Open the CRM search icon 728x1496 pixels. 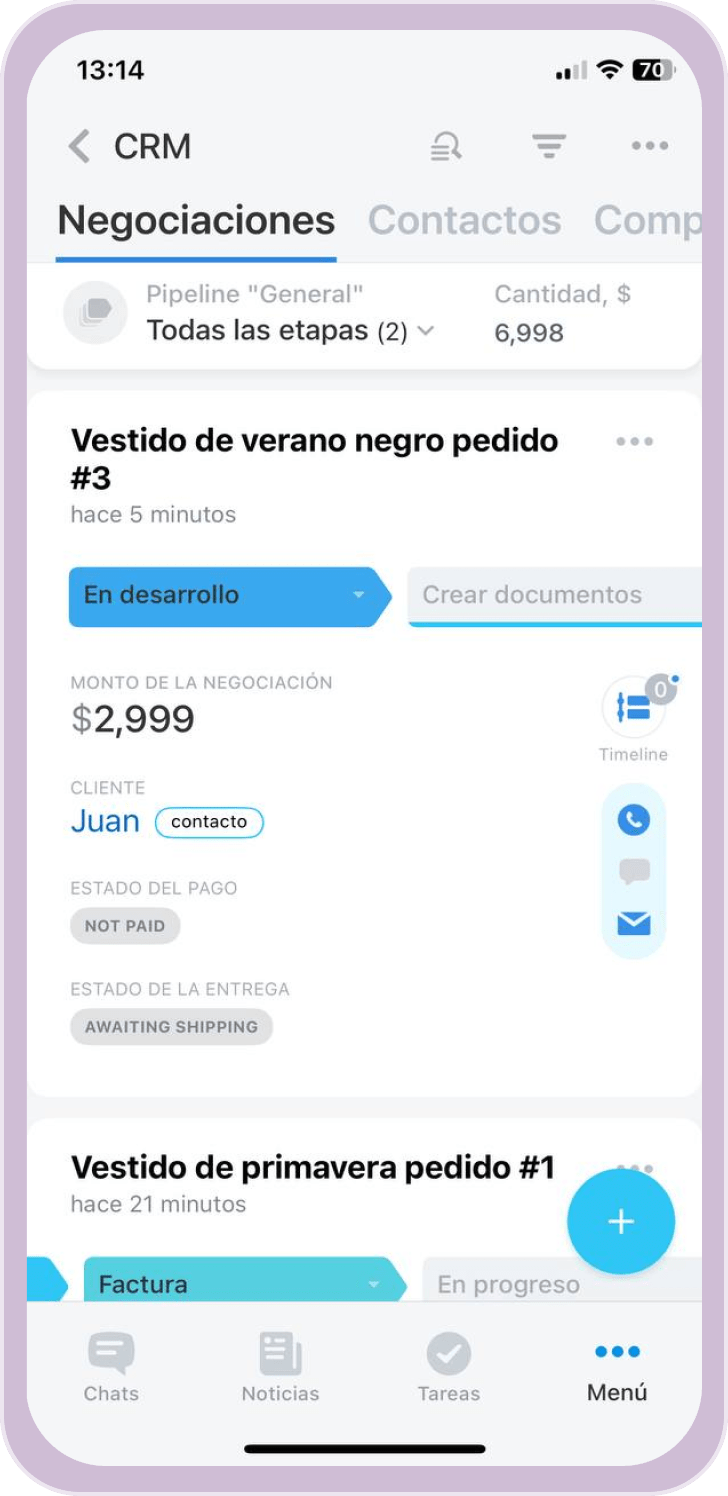446,147
